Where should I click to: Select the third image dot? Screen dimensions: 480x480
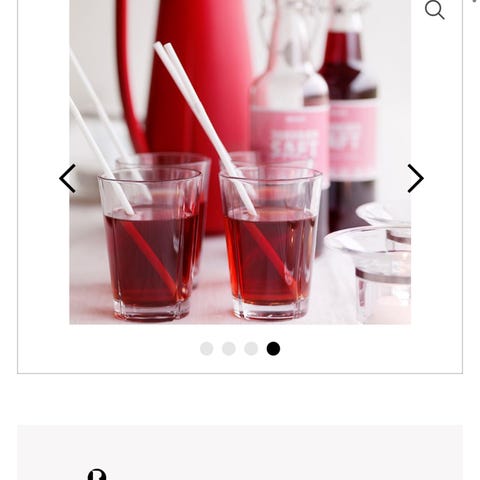pos(251,349)
